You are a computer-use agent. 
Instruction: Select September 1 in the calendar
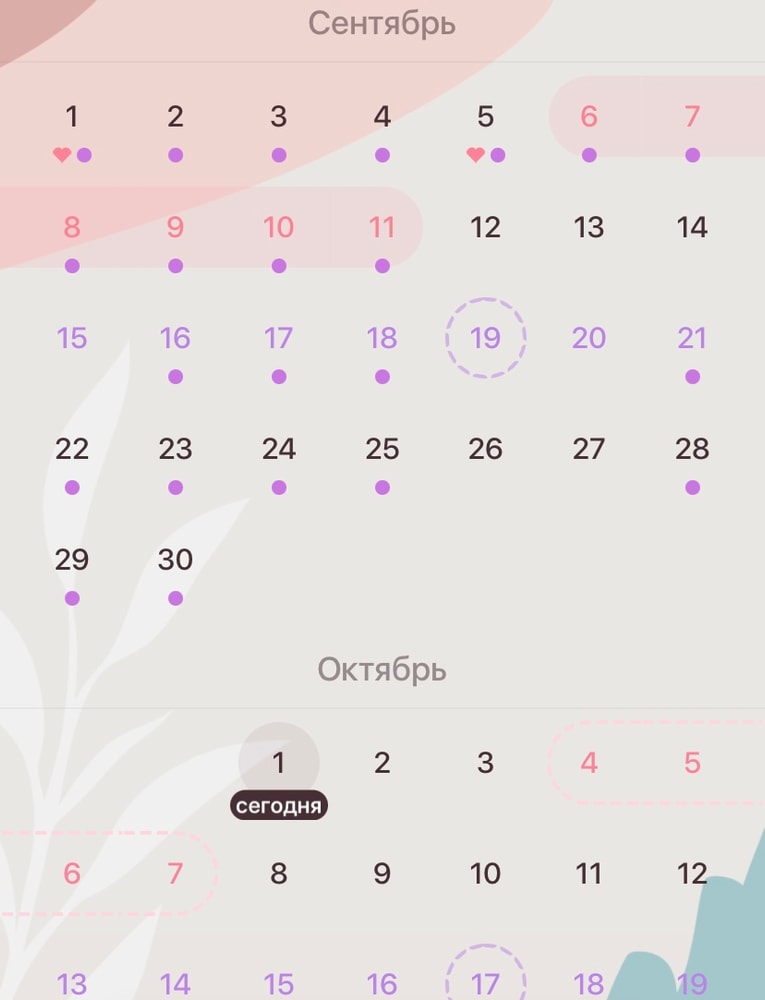(x=72, y=118)
